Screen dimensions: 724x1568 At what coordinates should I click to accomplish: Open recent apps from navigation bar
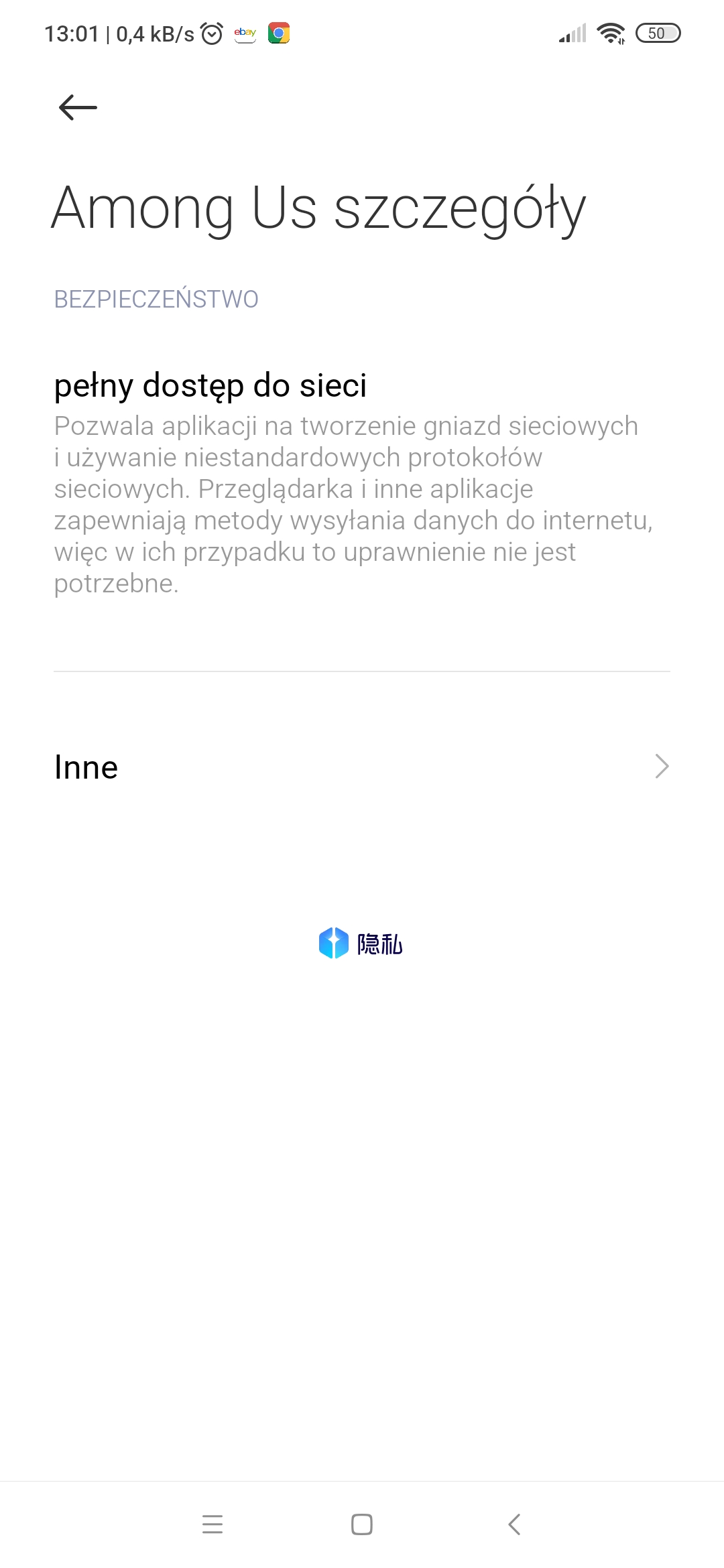(x=213, y=1524)
